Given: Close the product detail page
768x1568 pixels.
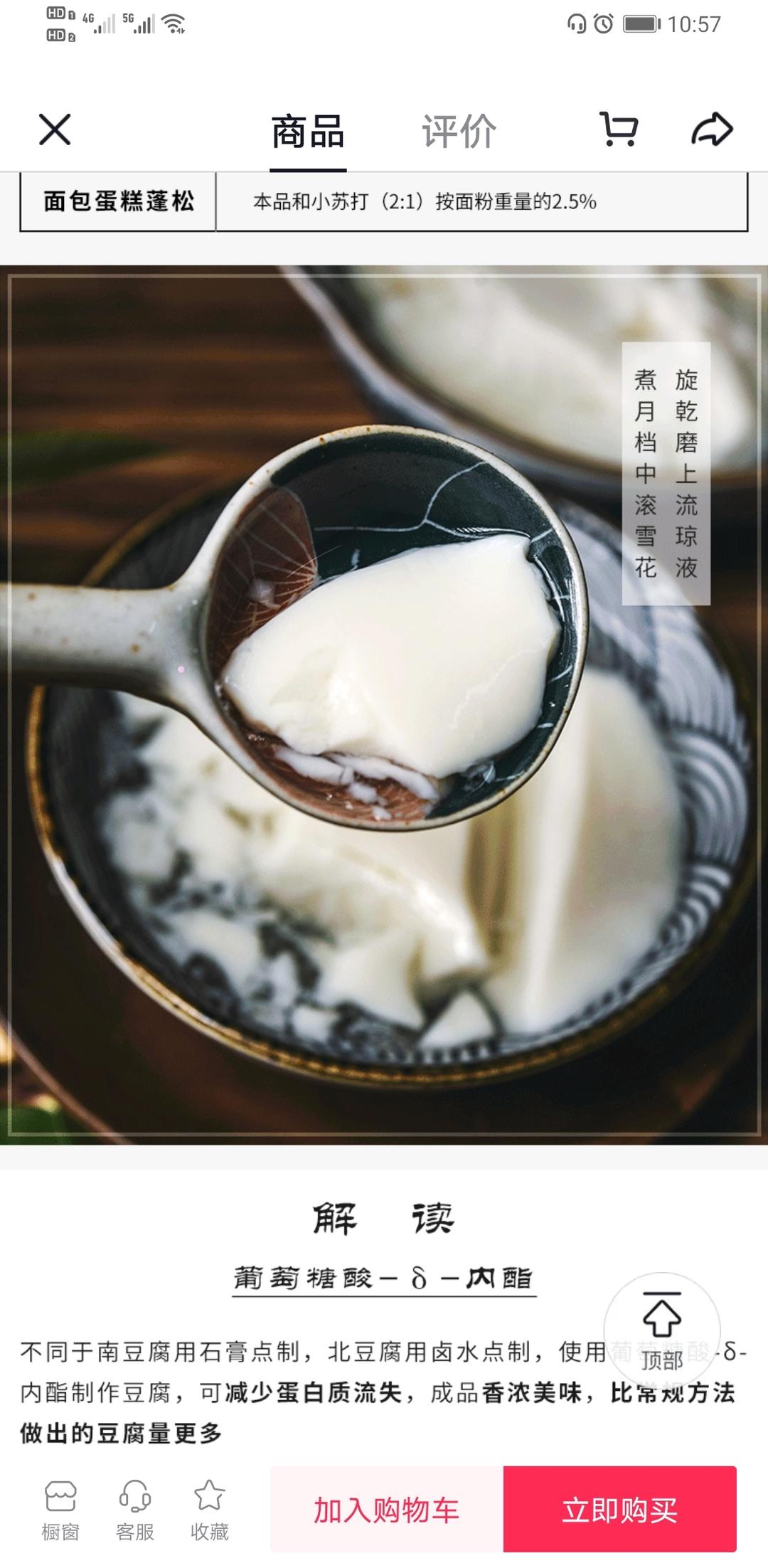Looking at the screenshot, I should click(55, 130).
